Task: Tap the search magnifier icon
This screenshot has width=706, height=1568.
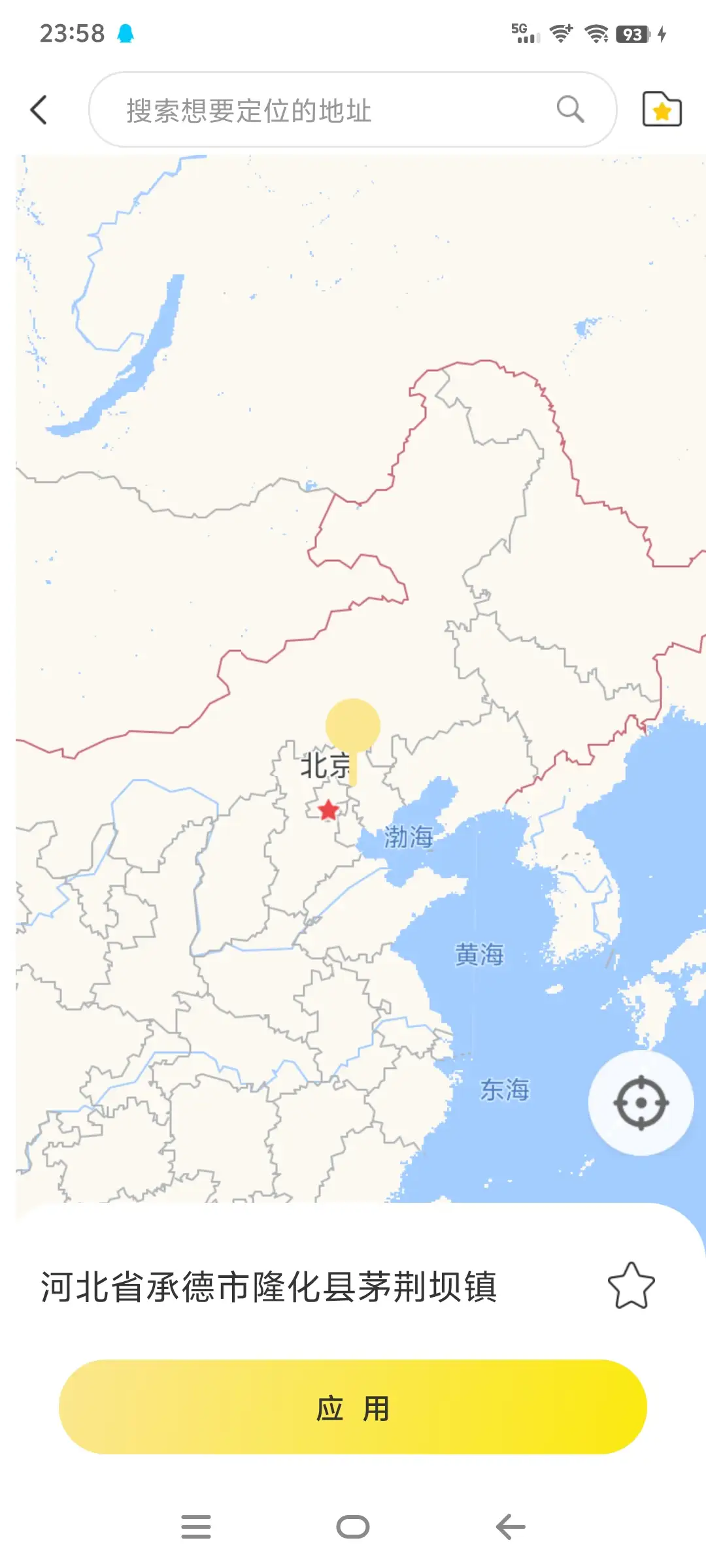Action: 572,109
